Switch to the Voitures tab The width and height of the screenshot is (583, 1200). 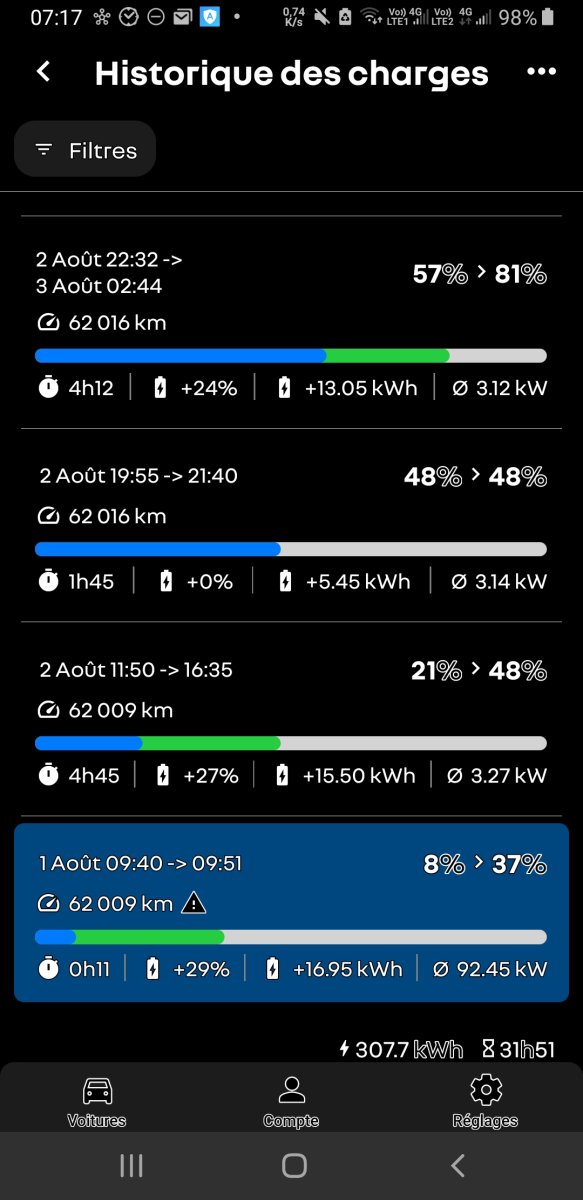coord(97,1101)
